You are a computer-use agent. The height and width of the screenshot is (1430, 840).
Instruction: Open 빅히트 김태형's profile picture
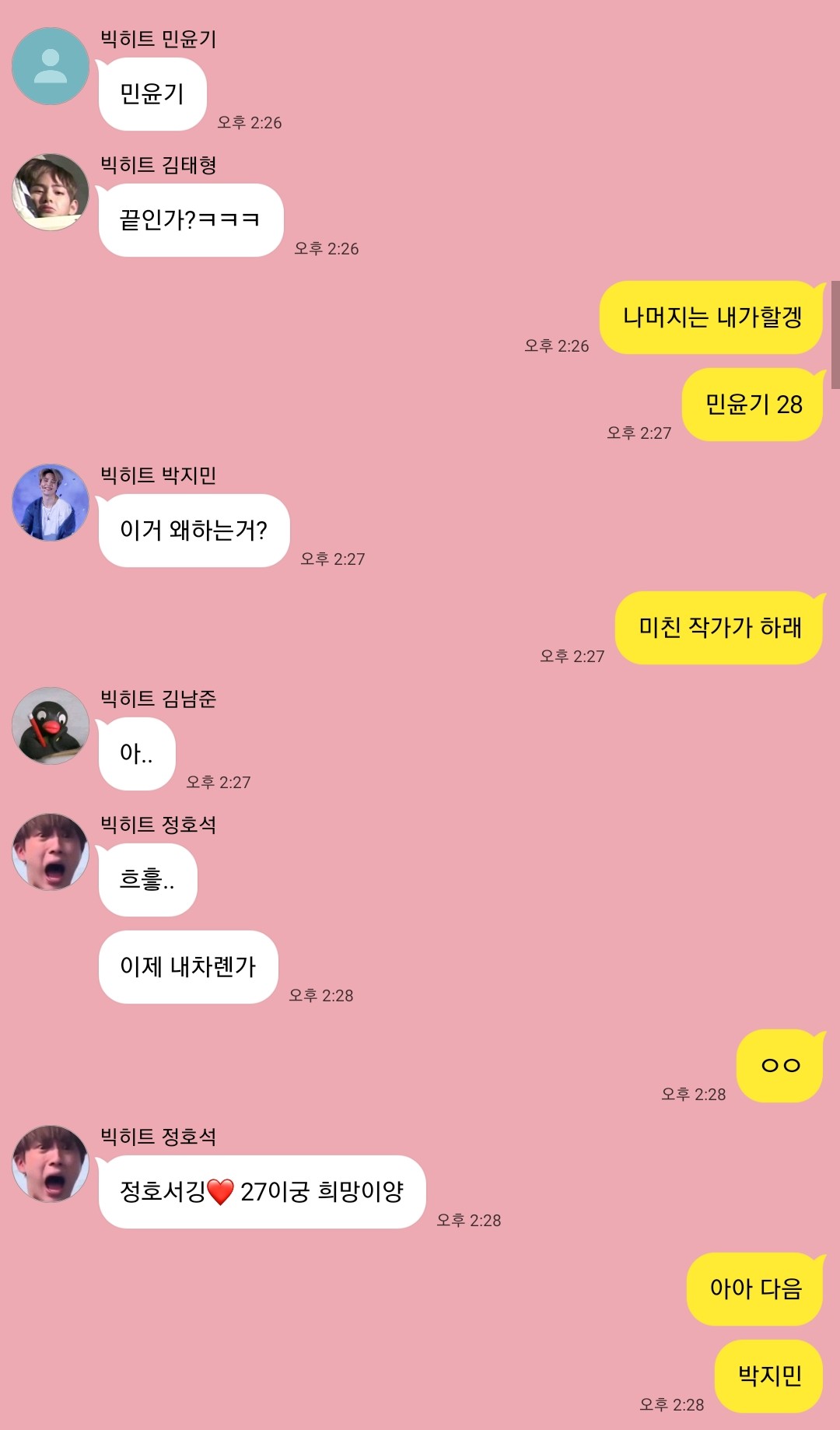click(x=51, y=192)
